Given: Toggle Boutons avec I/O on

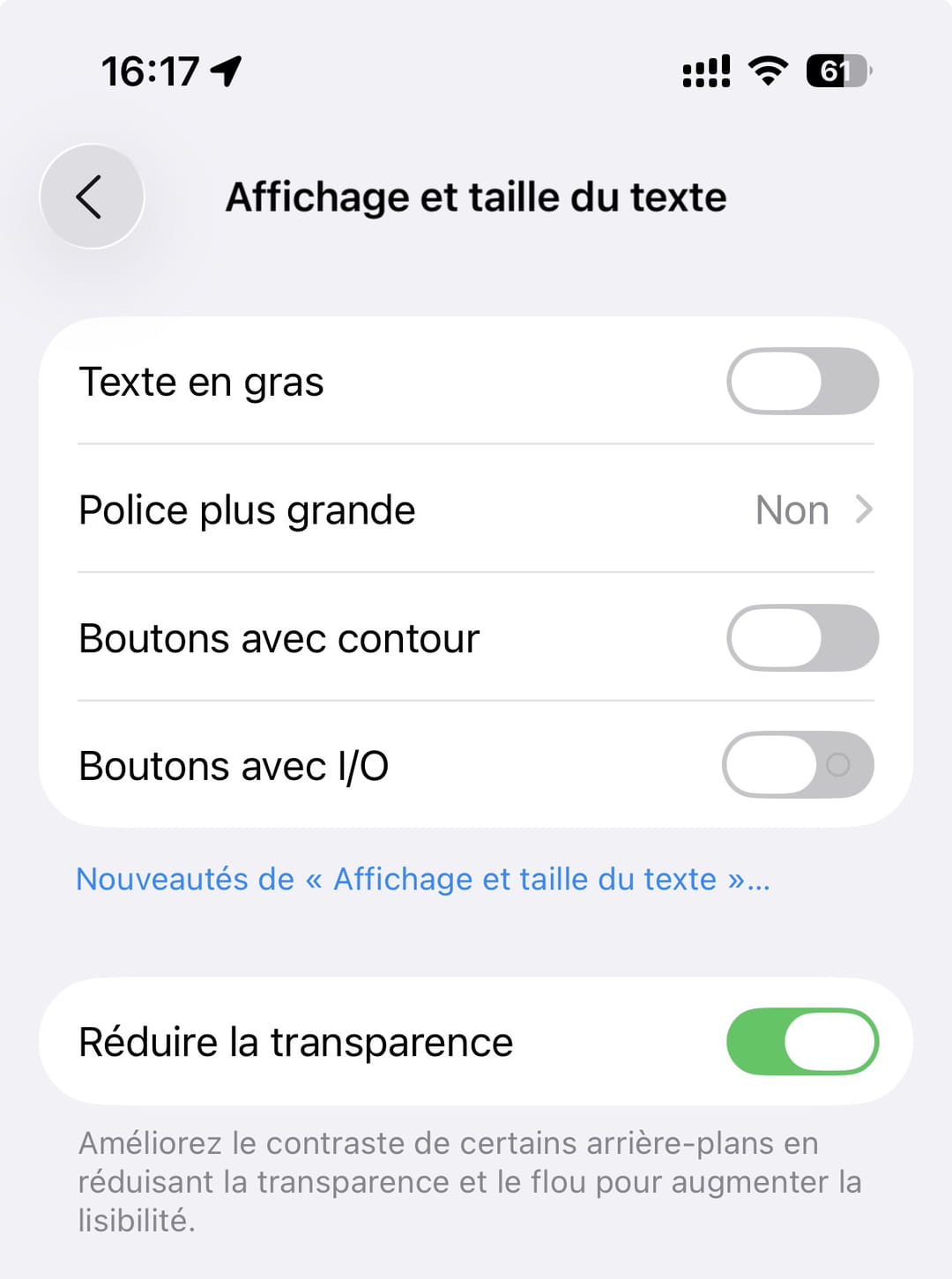Looking at the screenshot, I should tap(798, 765).
